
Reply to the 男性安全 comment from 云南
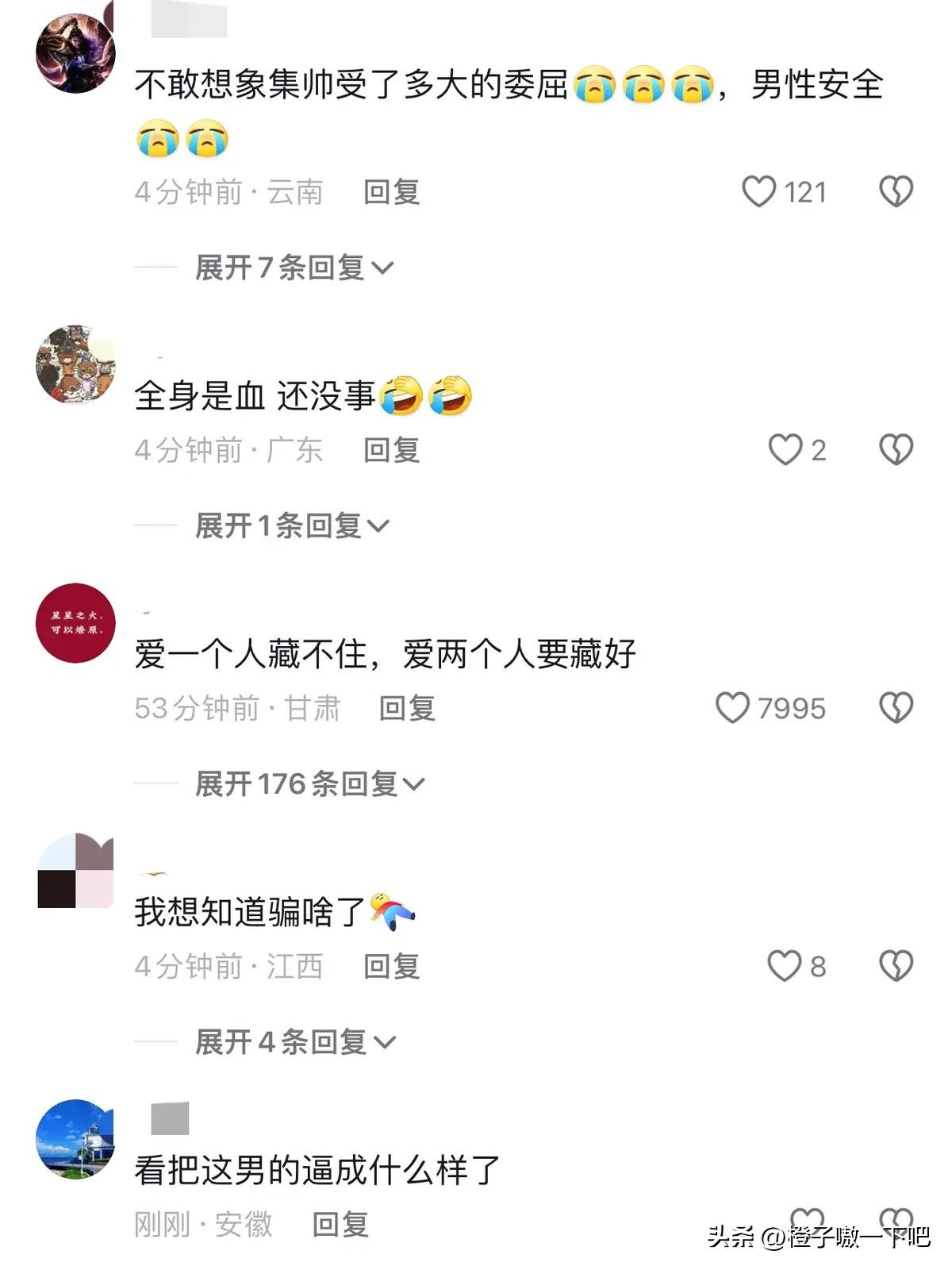coord(391,192)
